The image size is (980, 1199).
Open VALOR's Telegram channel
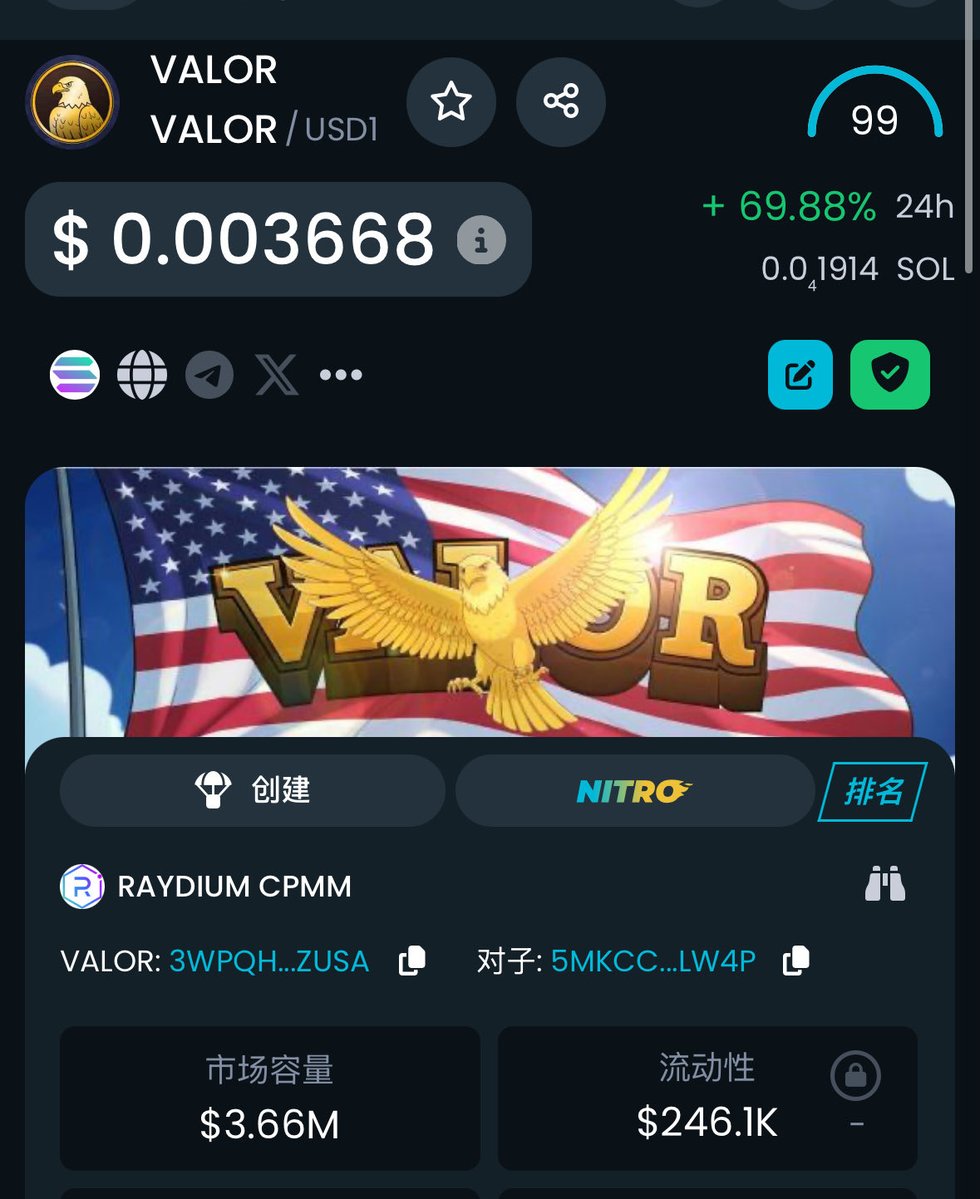click(209, 376)
